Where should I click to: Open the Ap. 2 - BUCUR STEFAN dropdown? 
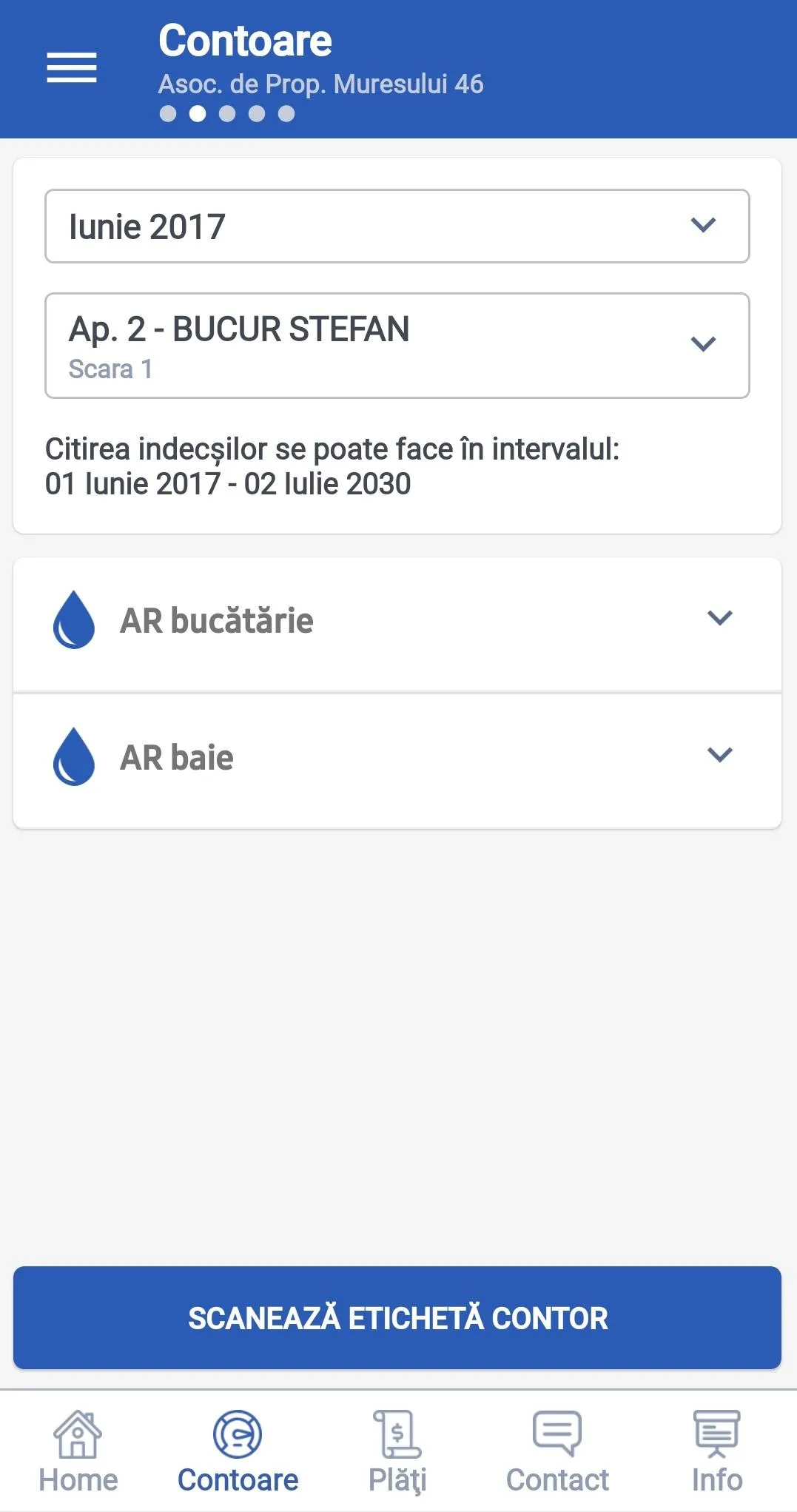(x=397, y=346)
